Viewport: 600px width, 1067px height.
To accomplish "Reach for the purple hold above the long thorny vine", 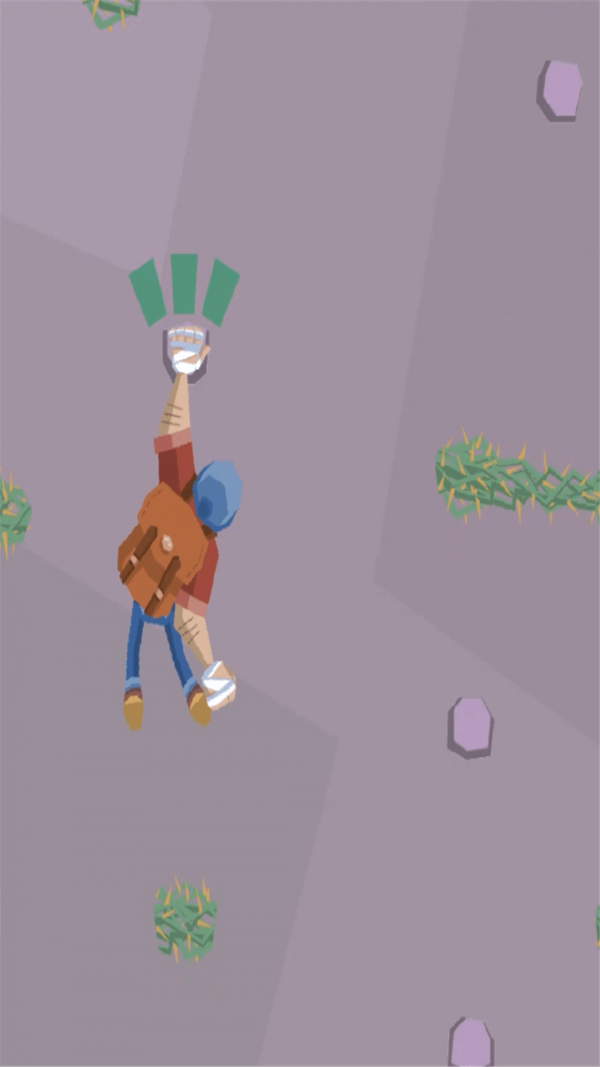I will click(x=560, y=89).
